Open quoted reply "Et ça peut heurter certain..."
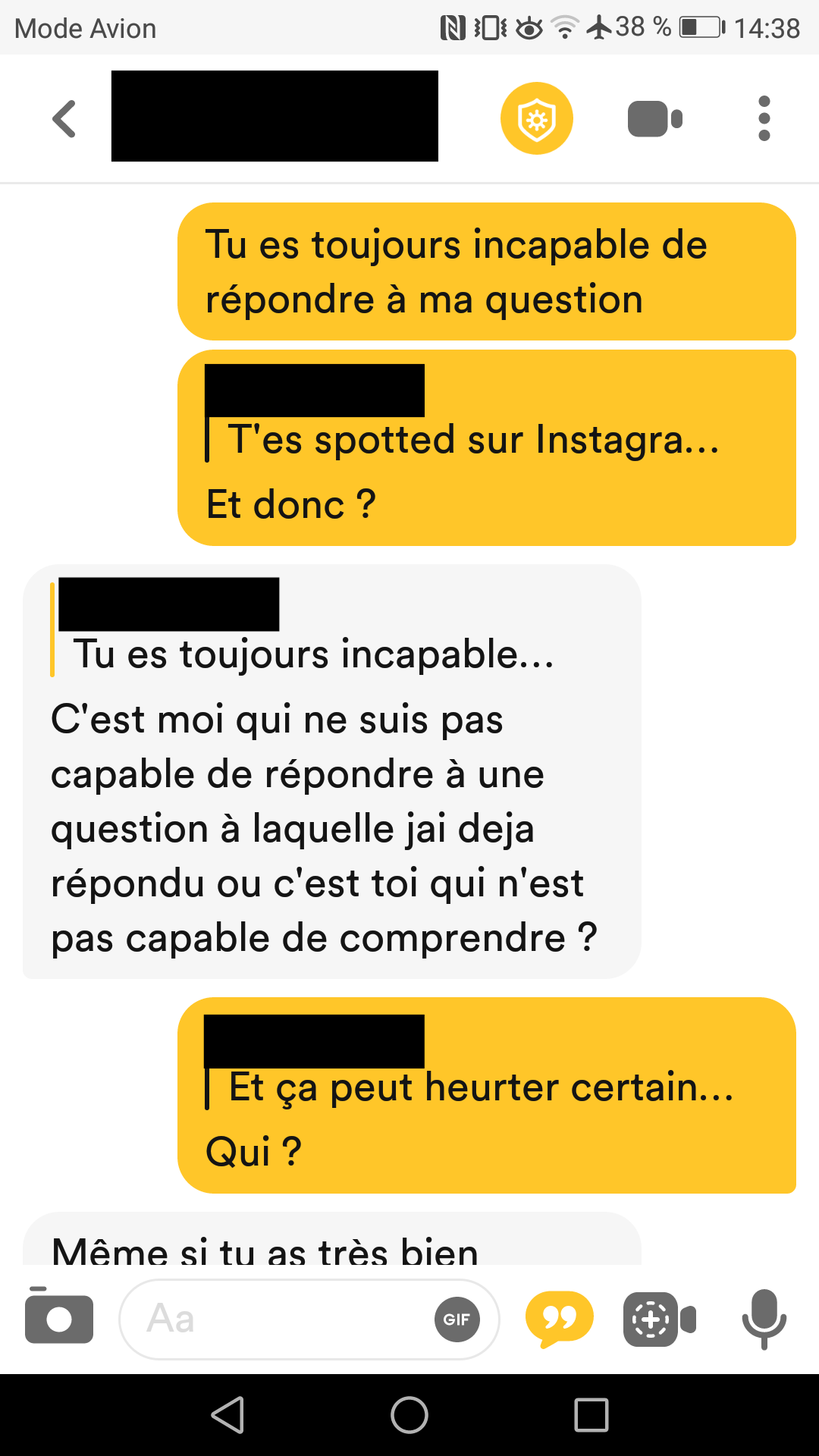The height and width of the screenshot is (1456, 819). tap(482, 1087)
